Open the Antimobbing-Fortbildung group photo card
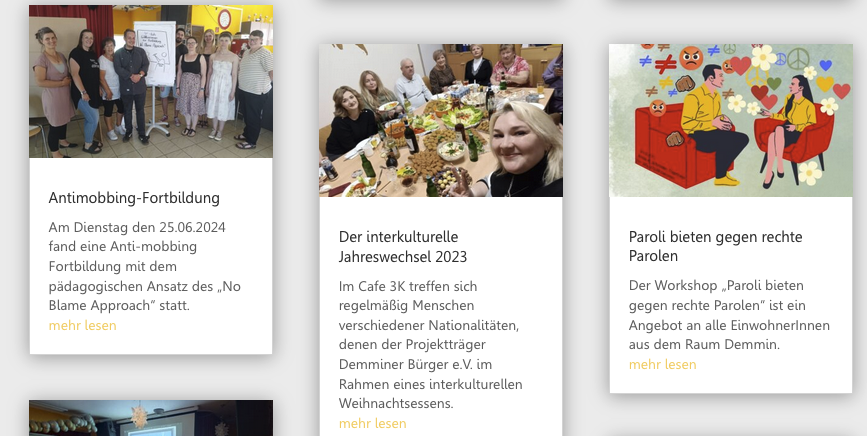The height and width of the screenshot is (436, 867). [151, 82]
